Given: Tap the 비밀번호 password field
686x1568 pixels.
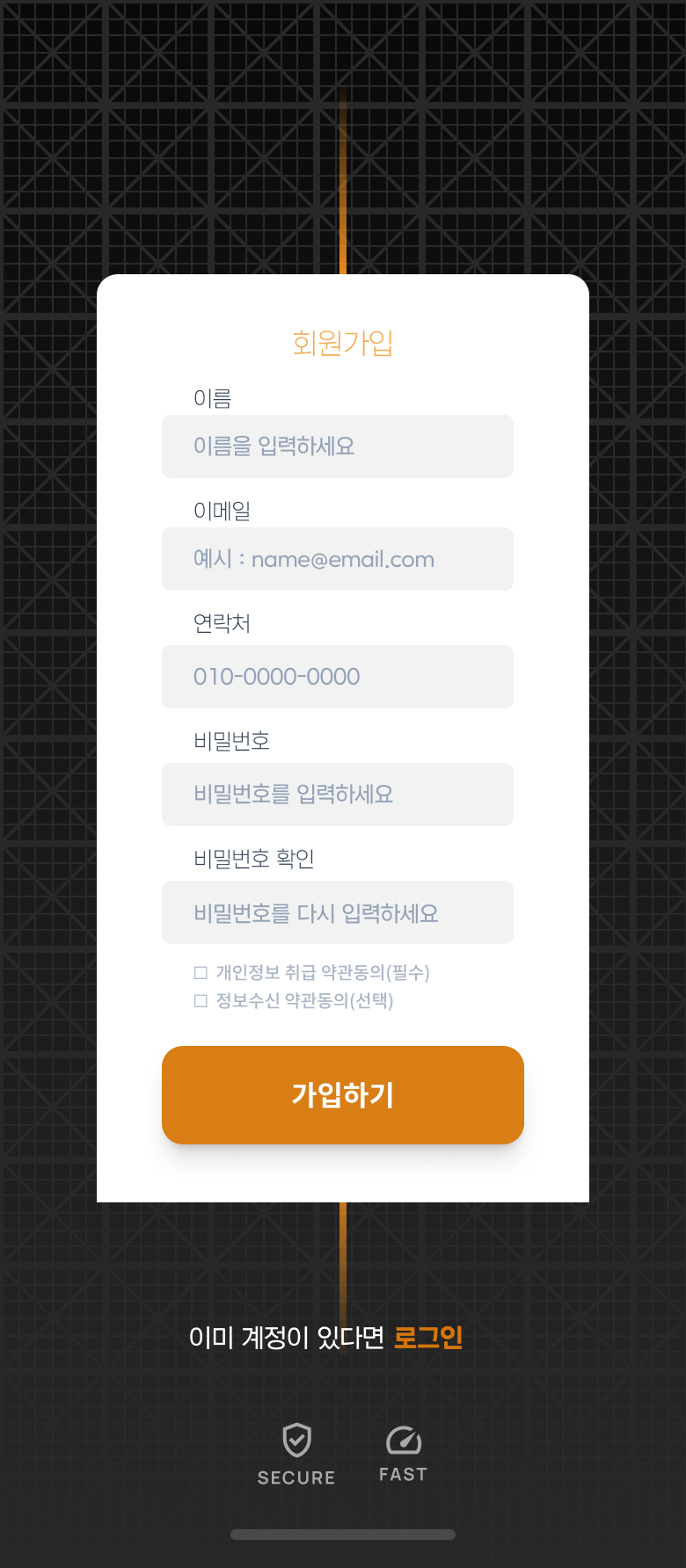Looking at the screenshot, I should coord(338,795).
